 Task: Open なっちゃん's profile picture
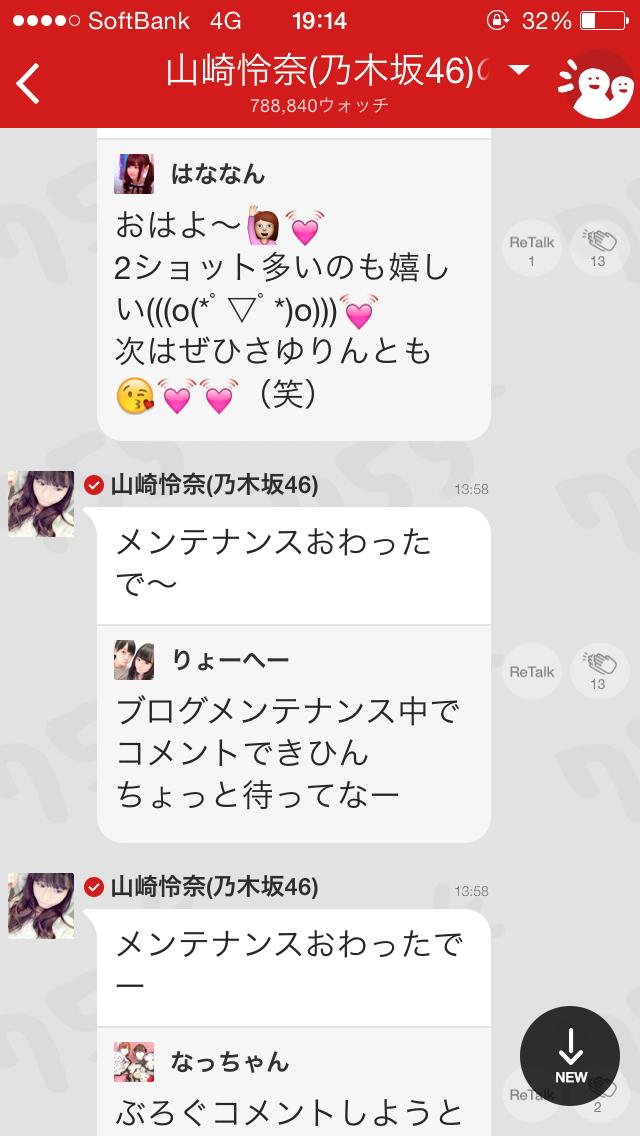click(134, 1061)
